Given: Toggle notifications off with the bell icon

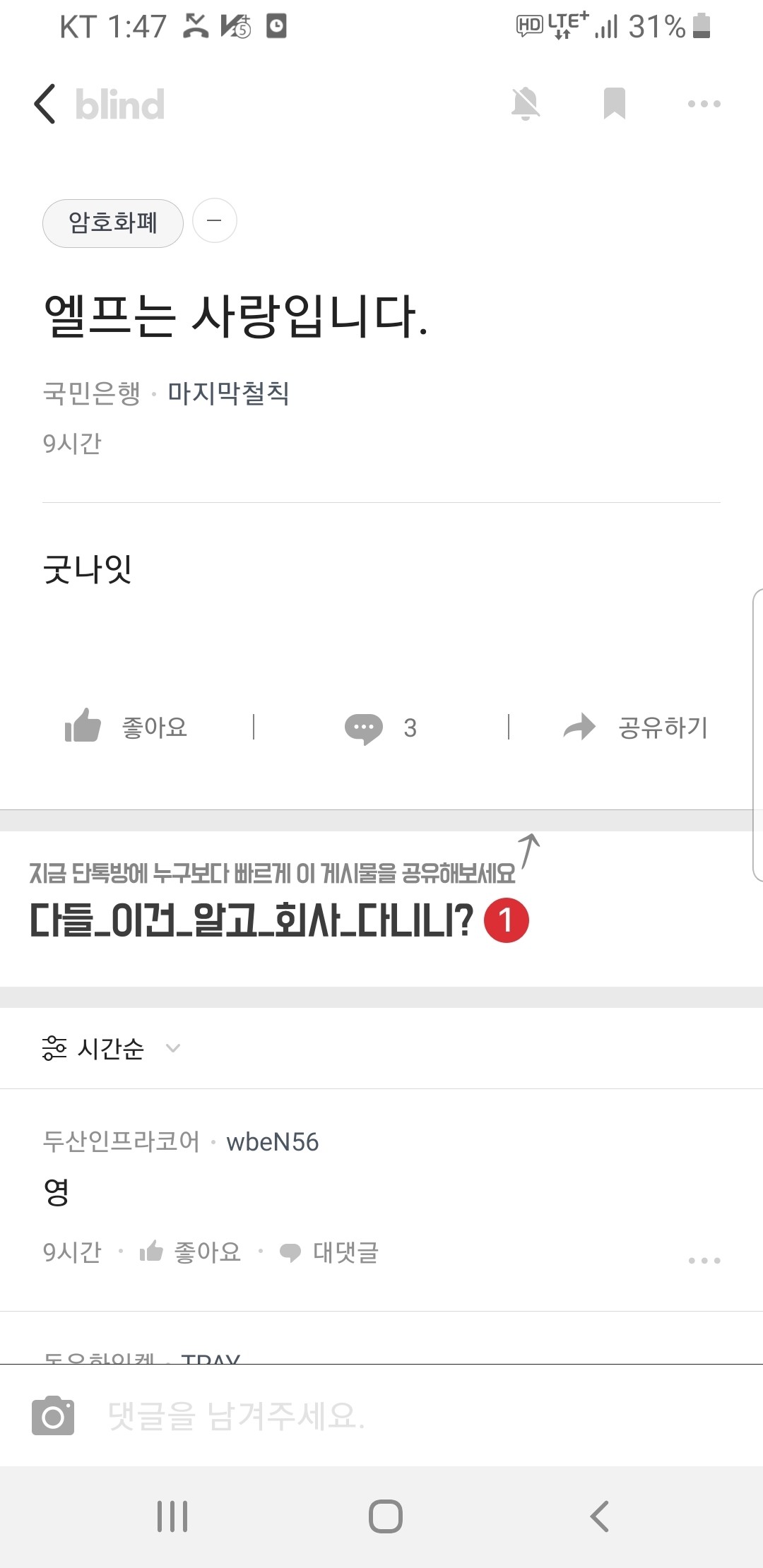Looking at the screenshot, I should tap(526, 103).
